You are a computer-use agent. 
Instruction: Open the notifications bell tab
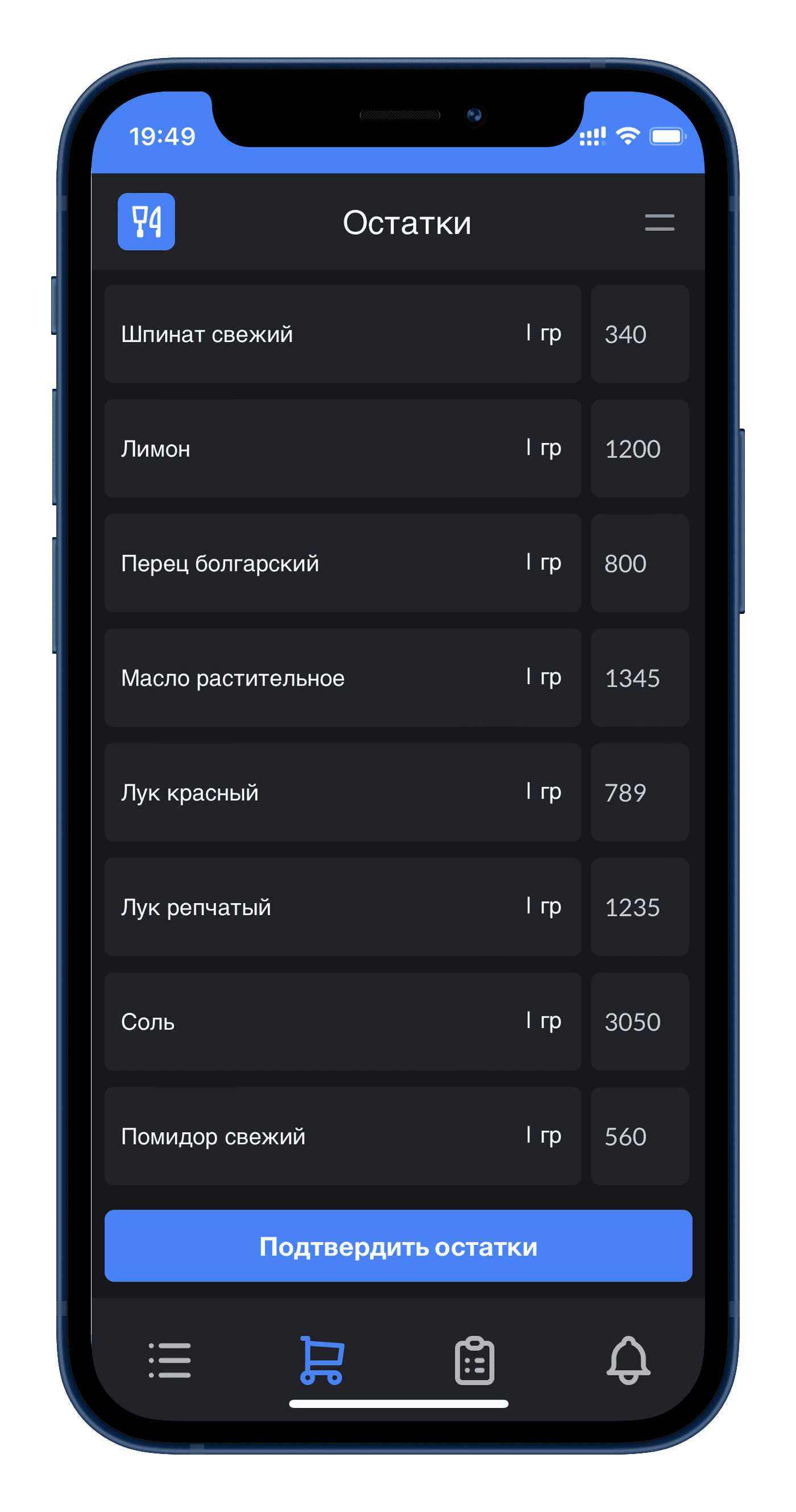628,1360
